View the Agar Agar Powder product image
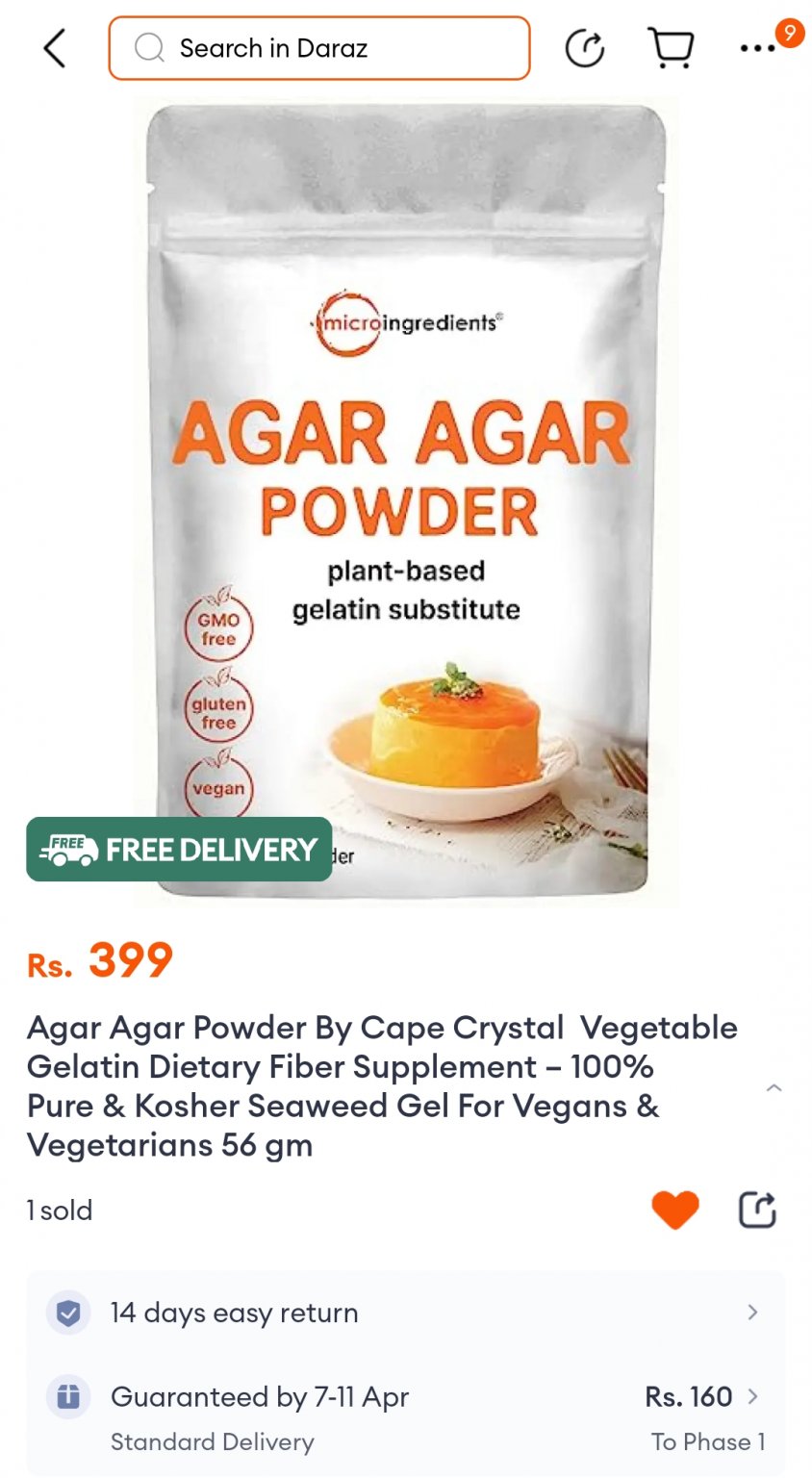The height and width of the screenshot is (1478, 812). click(405, 500)
